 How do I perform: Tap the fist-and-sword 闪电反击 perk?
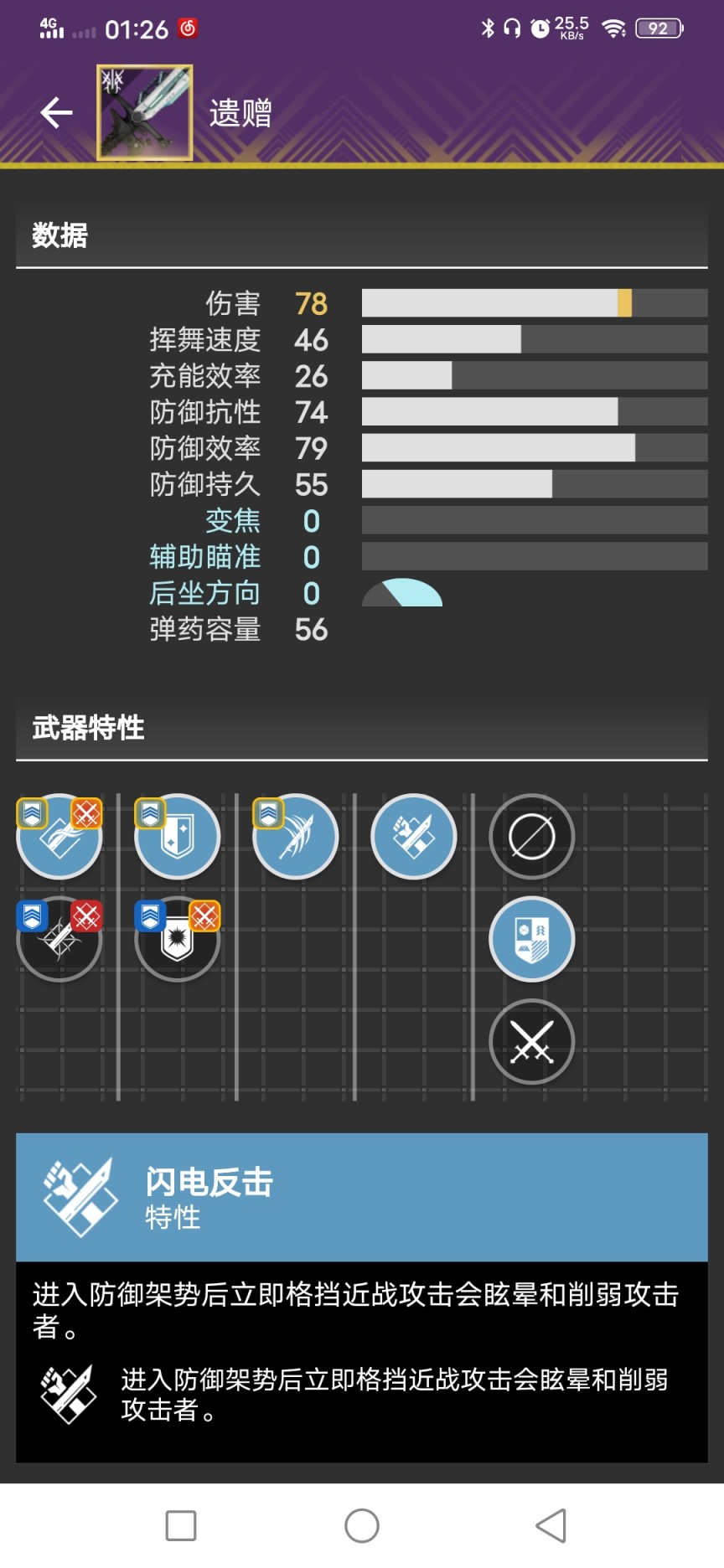[x=414, y=836]
